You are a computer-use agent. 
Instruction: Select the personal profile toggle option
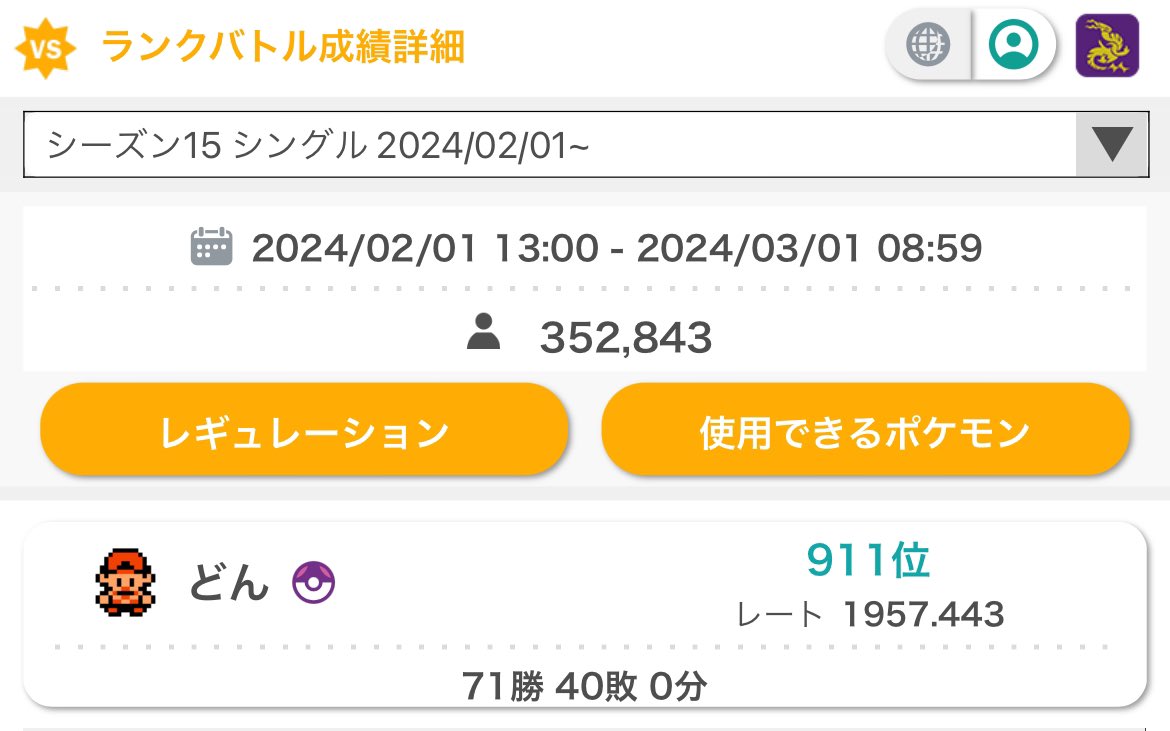1013,45
